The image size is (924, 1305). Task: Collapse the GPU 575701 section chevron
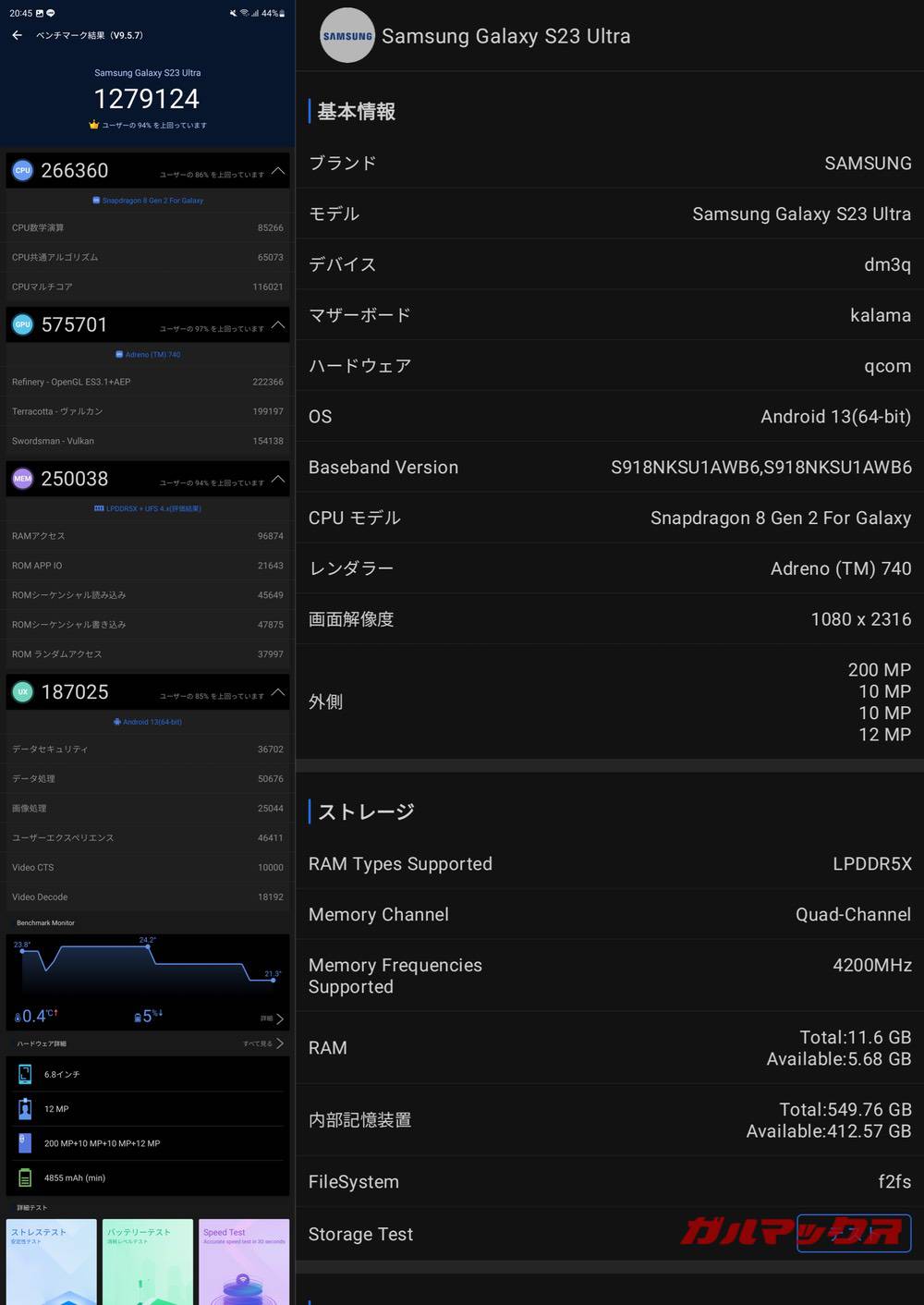[278, 324]
